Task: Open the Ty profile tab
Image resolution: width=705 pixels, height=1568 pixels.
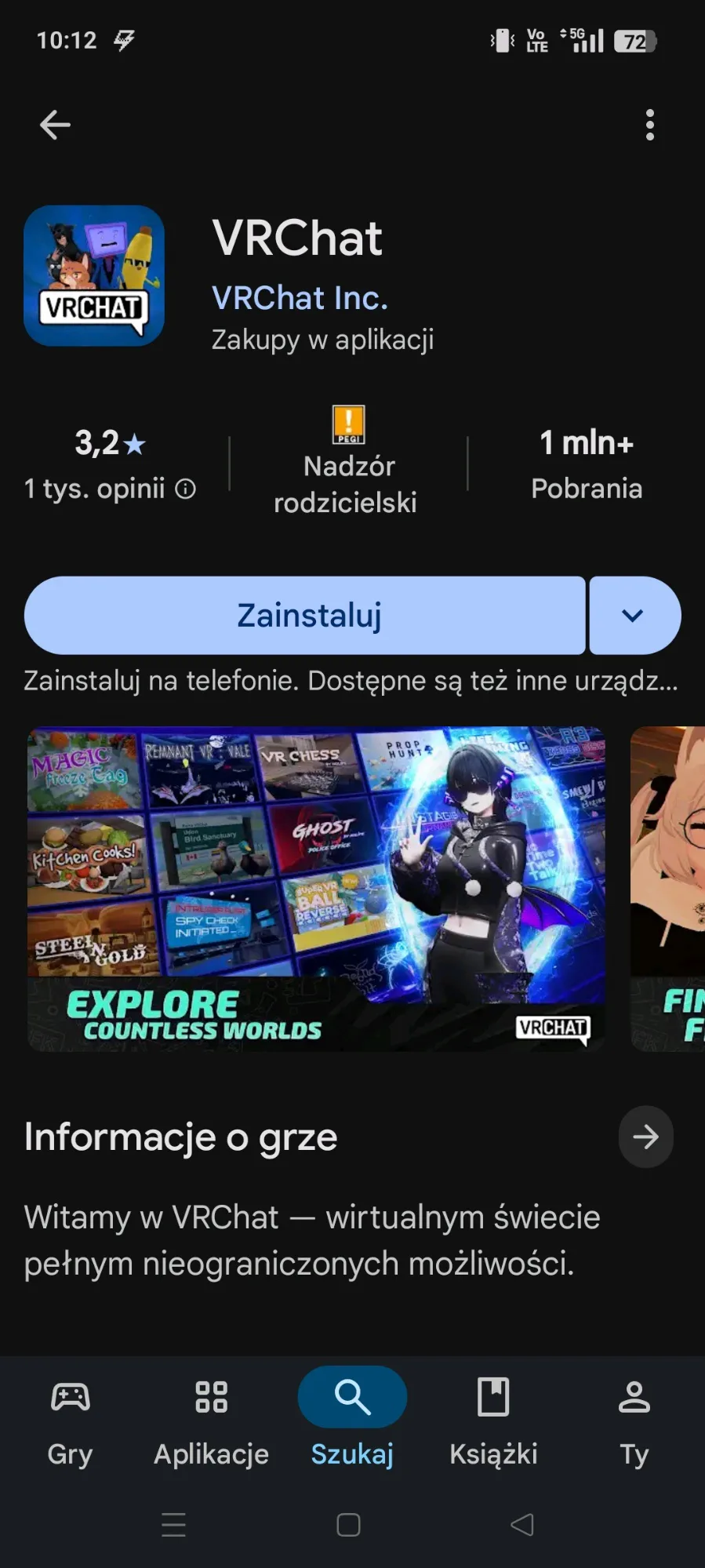Action: click(x=634, y=1420)
